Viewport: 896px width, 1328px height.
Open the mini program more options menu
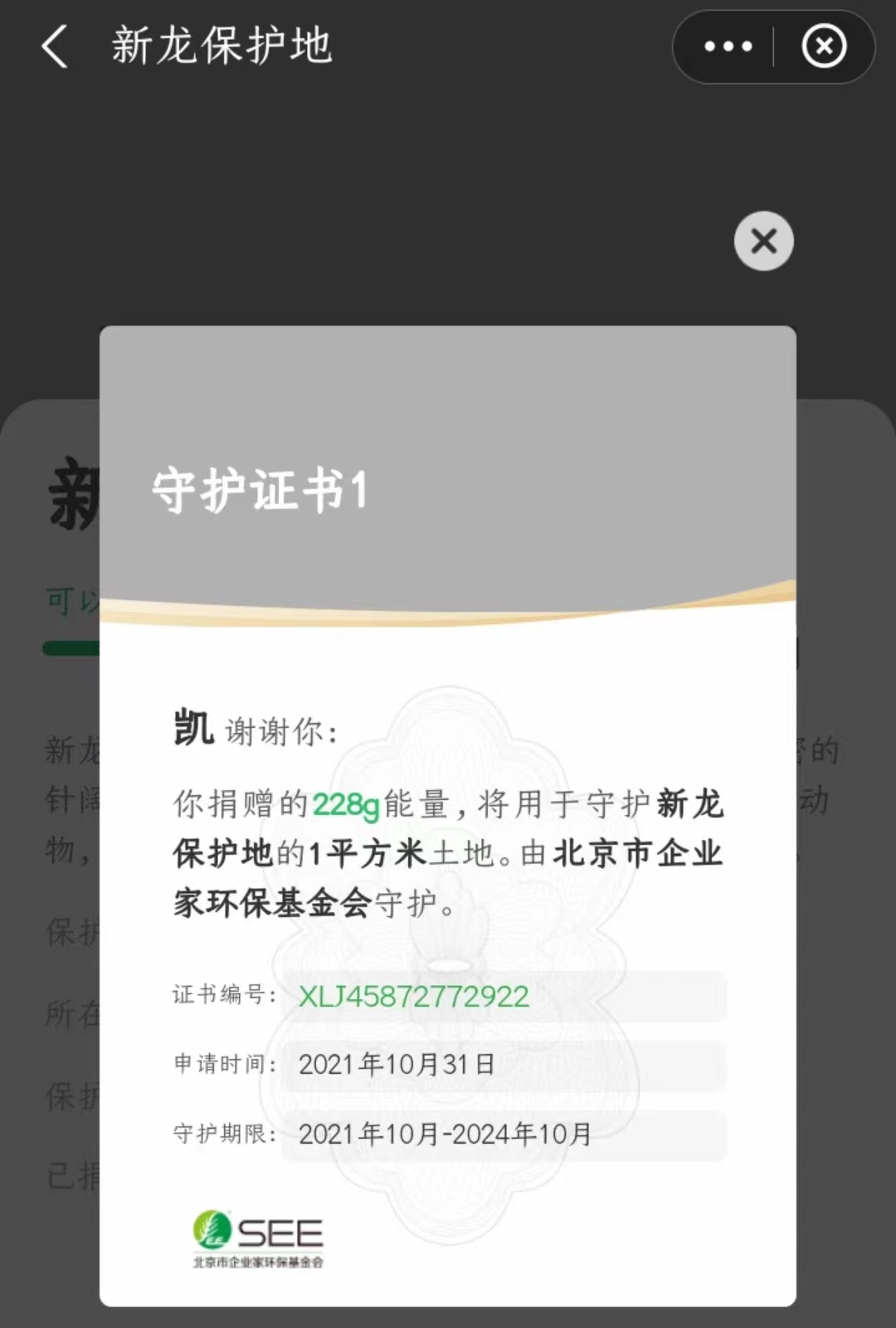[x=728, y=46]
